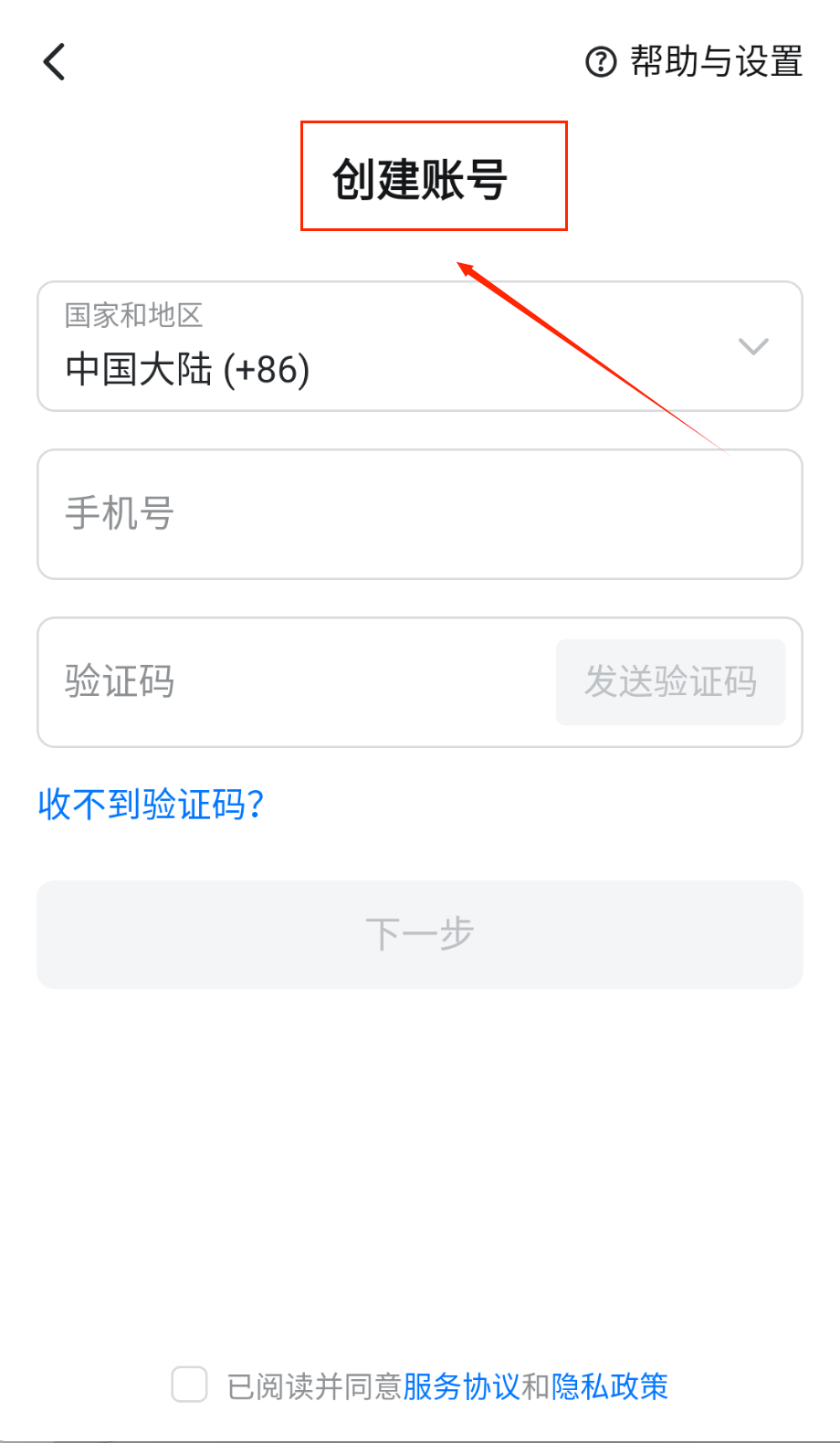
Task: Go back using the top-left arrow
Action: (55, 62)
